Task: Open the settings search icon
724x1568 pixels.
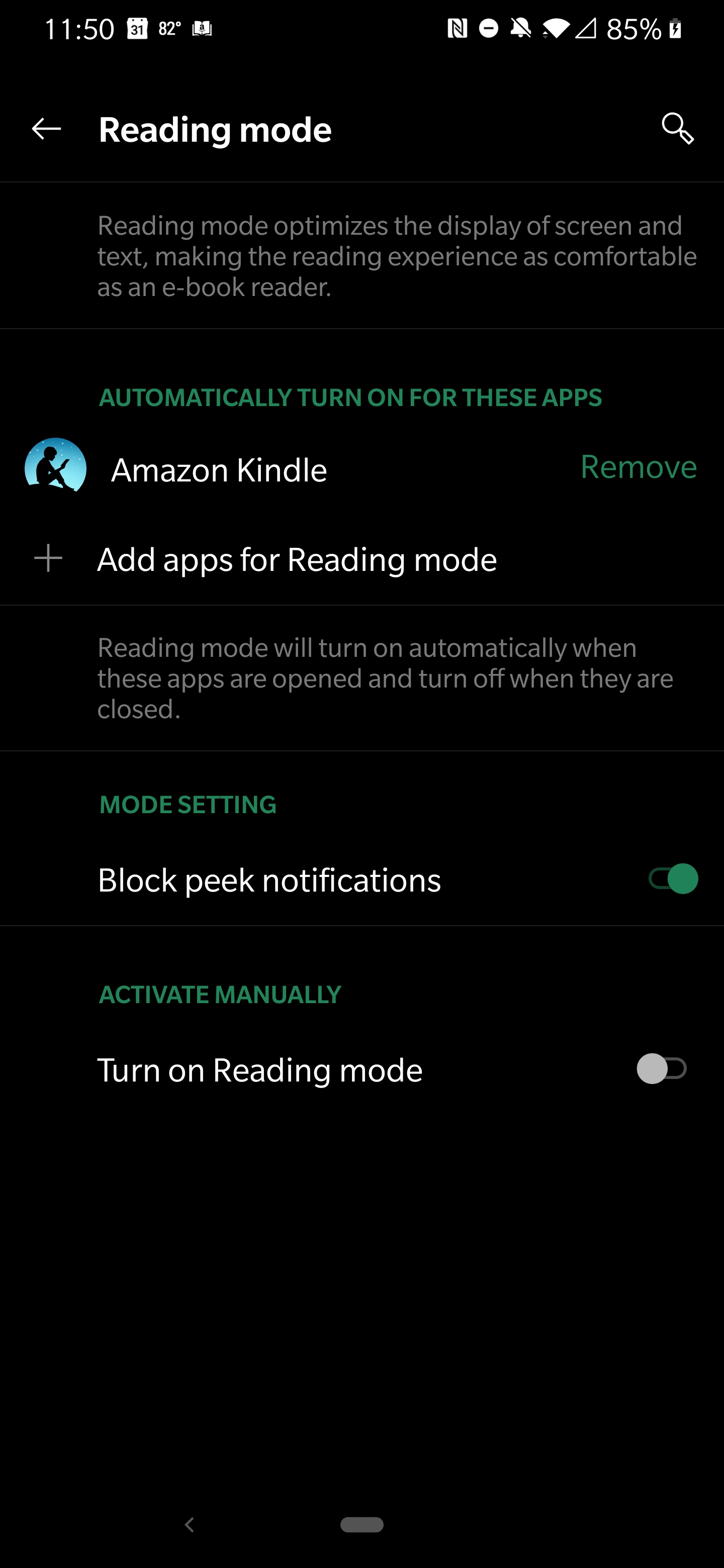Action: click(677, 129)
